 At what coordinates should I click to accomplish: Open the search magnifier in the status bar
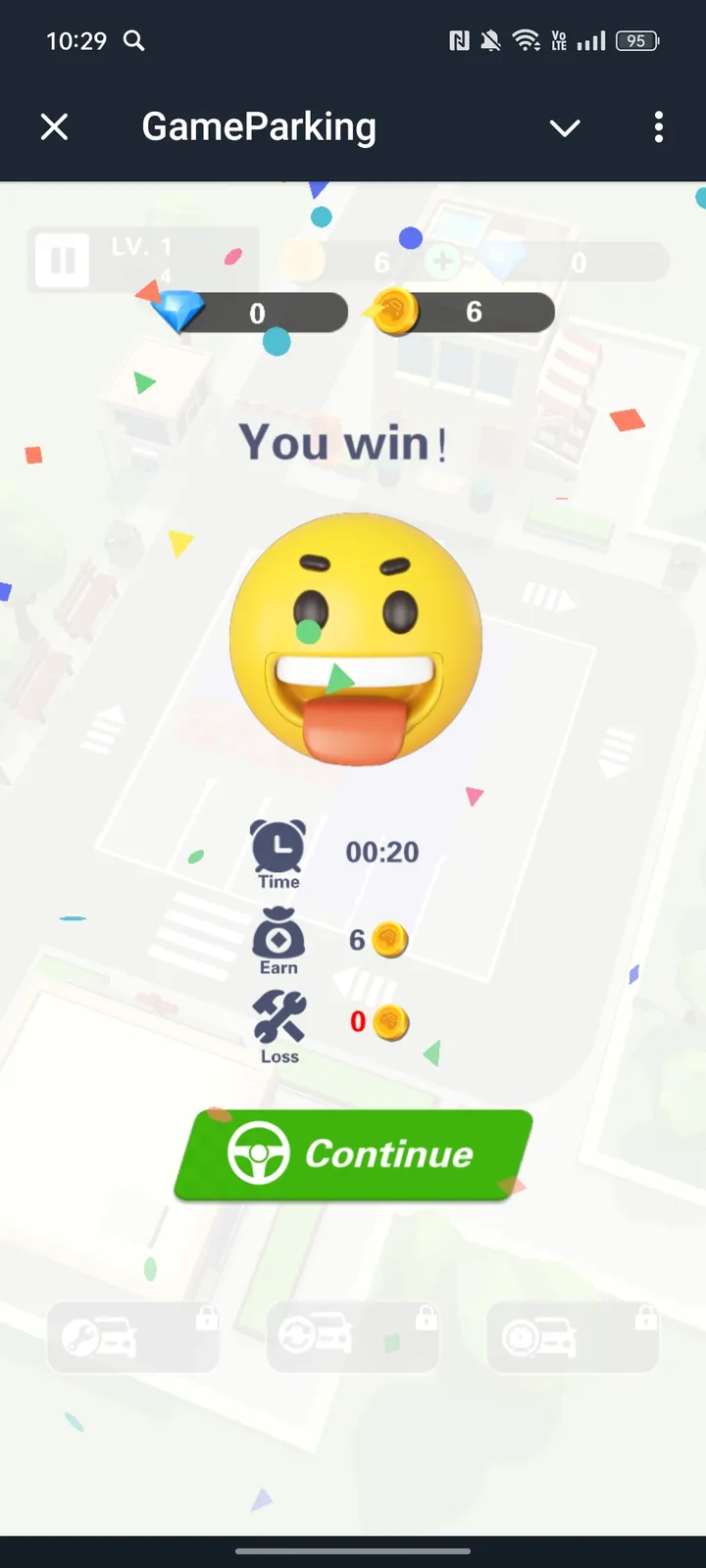(133, 41)
